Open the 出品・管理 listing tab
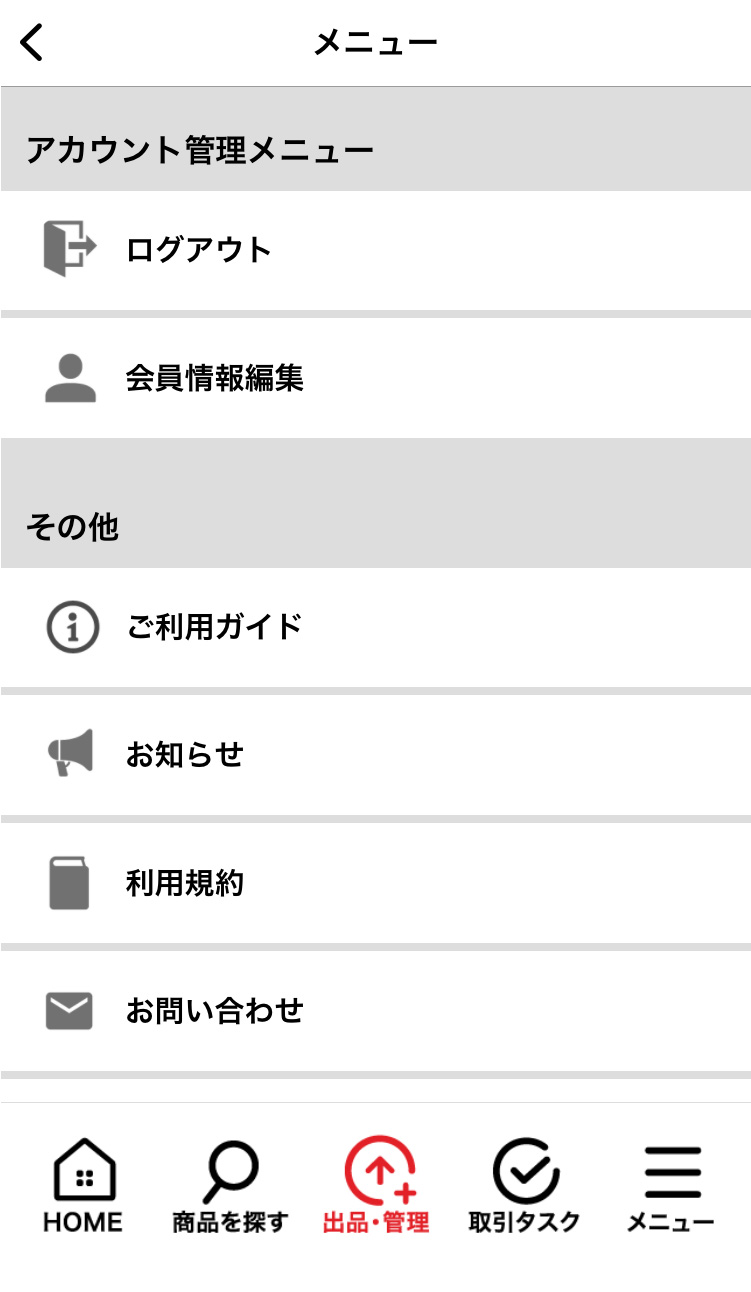This screenshot has height=1292, width=751. 376,1186
